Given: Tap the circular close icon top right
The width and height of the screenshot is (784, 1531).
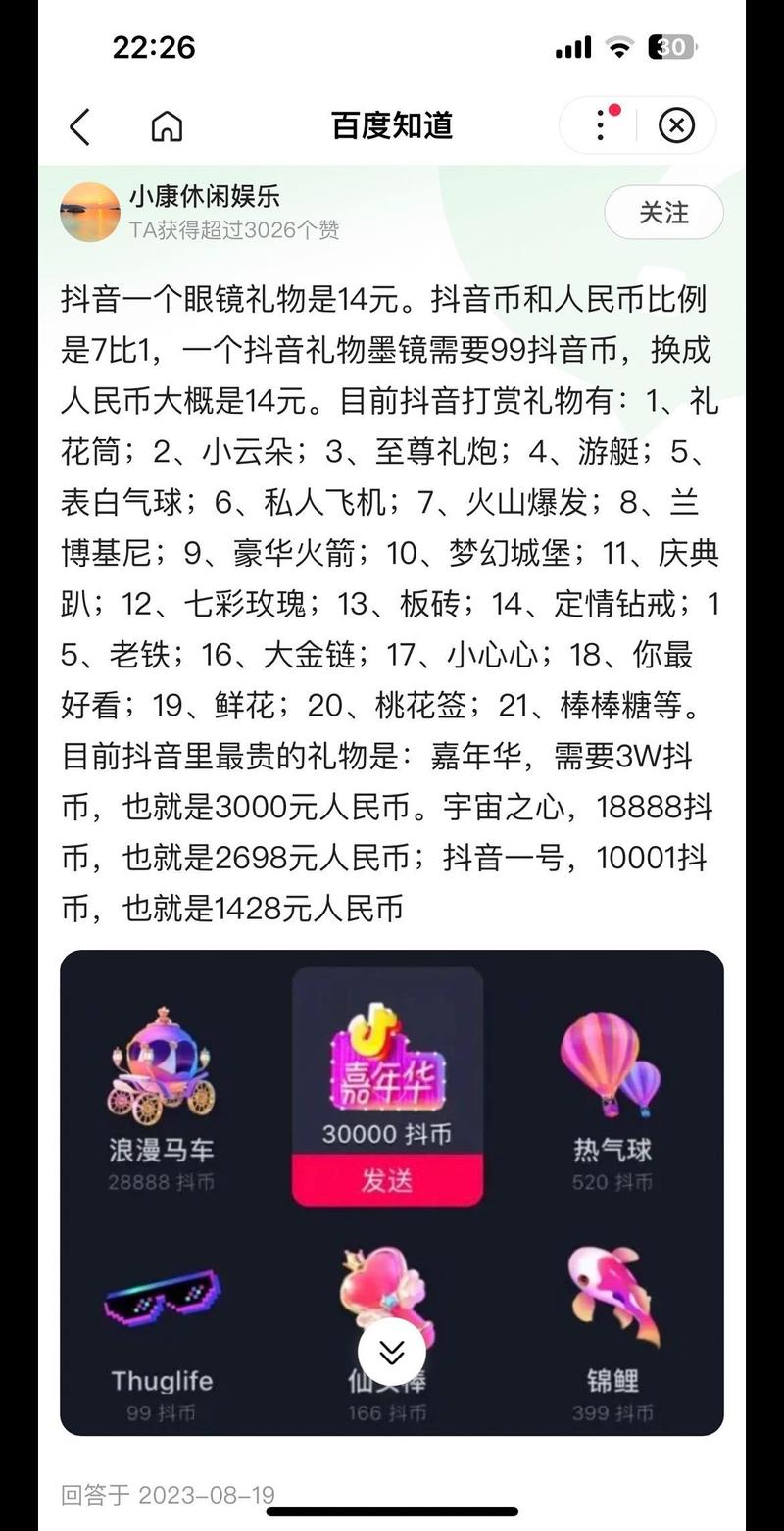Looking at the screenshot, I should 675,125.
